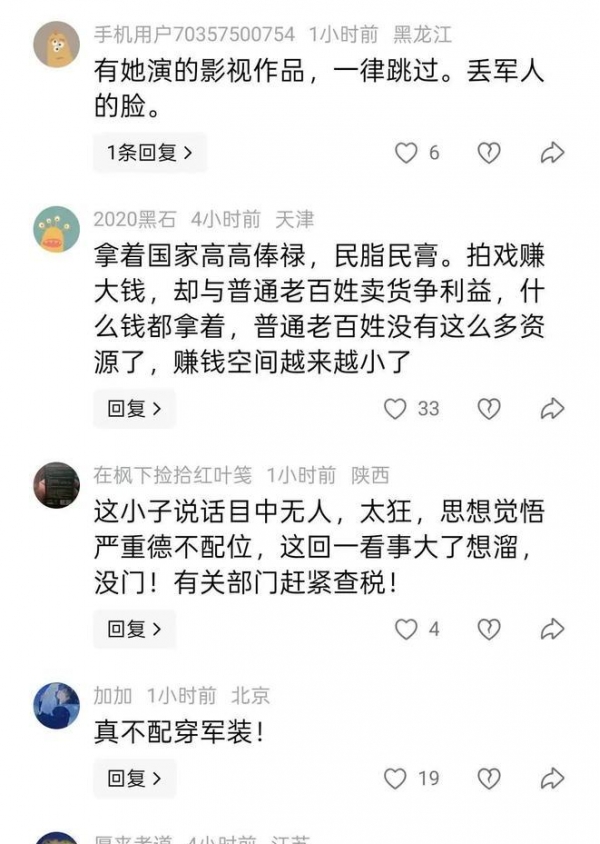This screenshot has width=600, height=844.
Task: Share 加加's comment
Action: click(x=552, y=778)
